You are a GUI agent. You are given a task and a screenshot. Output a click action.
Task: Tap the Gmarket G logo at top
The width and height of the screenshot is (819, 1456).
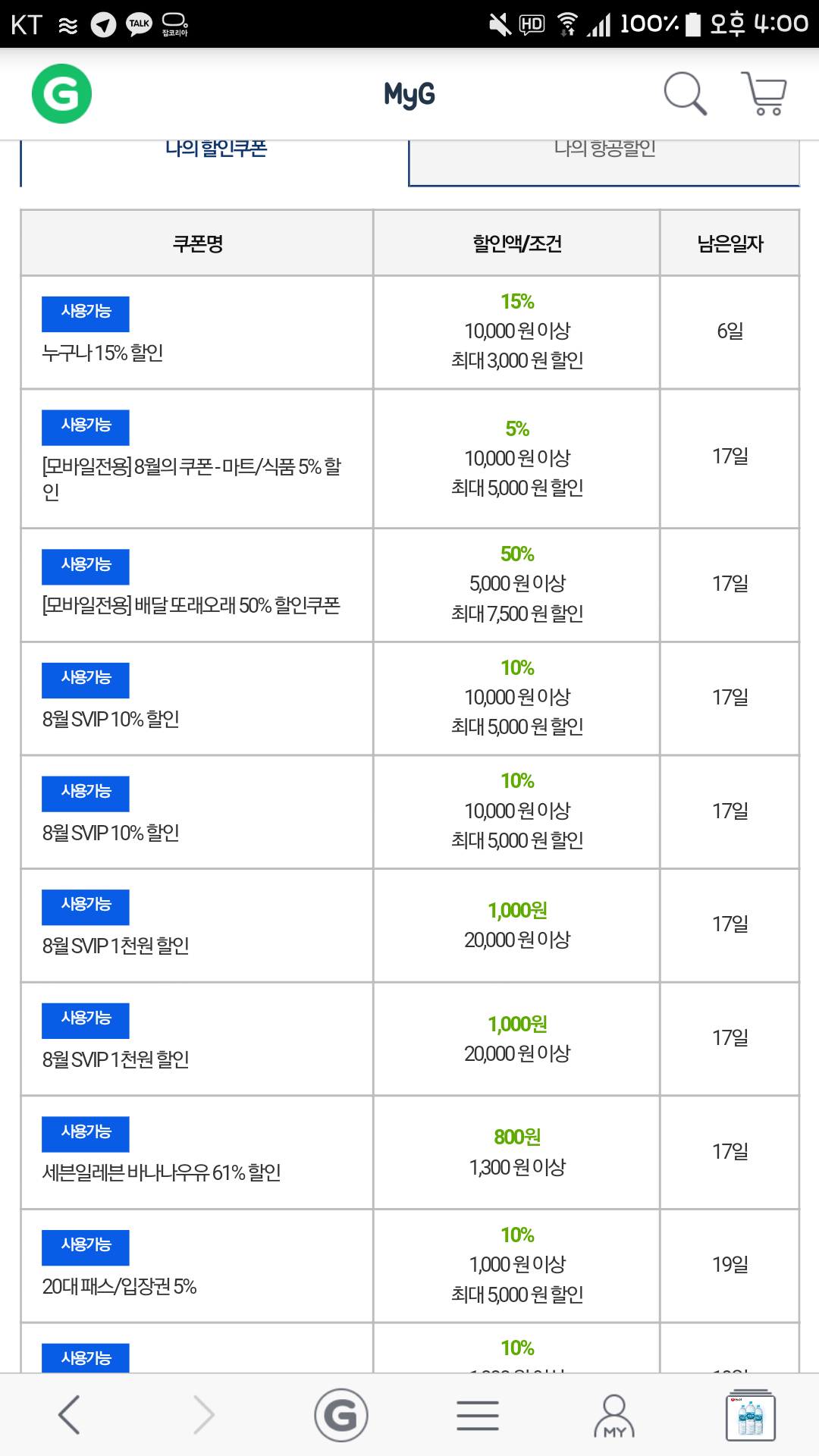[x=61, y=94]
